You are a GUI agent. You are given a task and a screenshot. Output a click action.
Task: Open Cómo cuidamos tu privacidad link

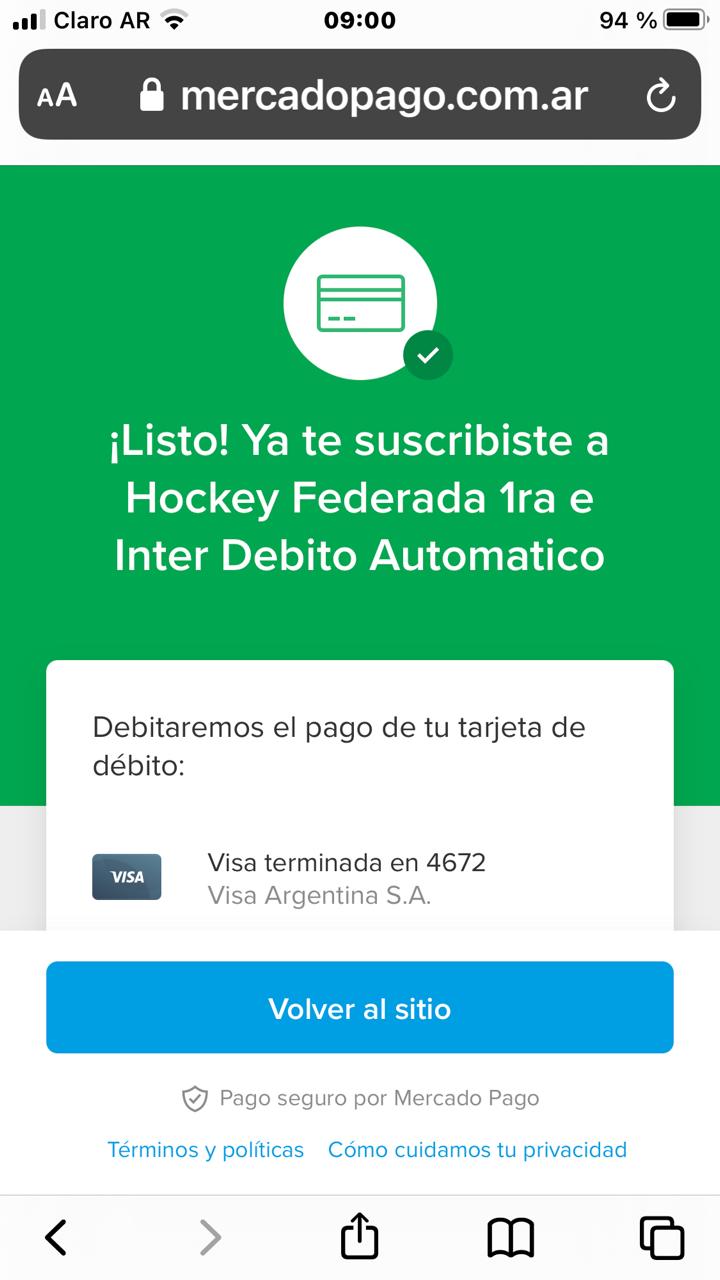tap(477, 1150)
